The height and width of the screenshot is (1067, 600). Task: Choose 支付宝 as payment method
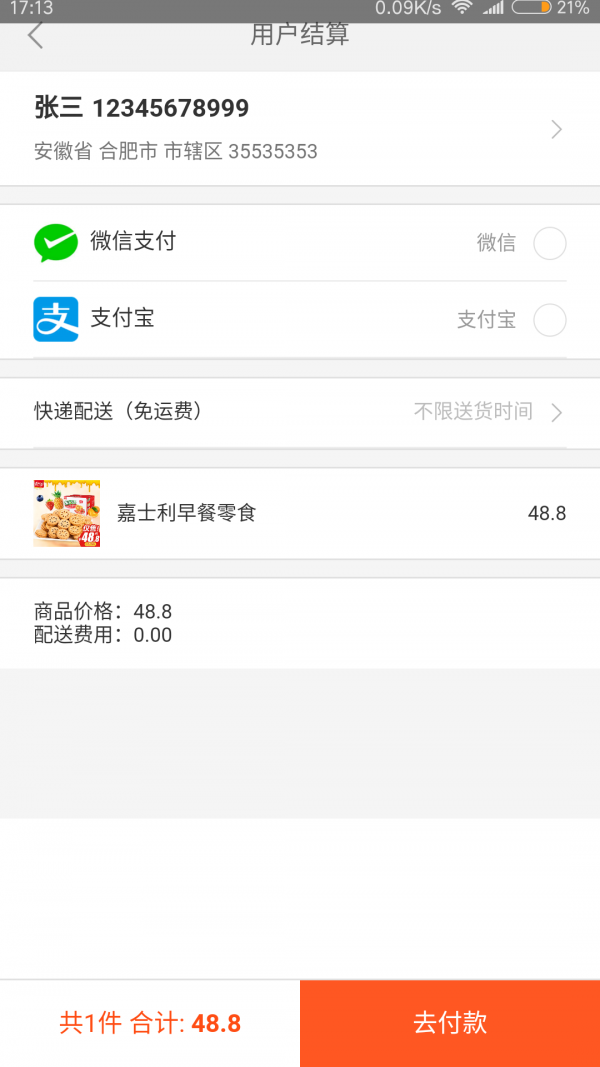click(x=549, y=320)
